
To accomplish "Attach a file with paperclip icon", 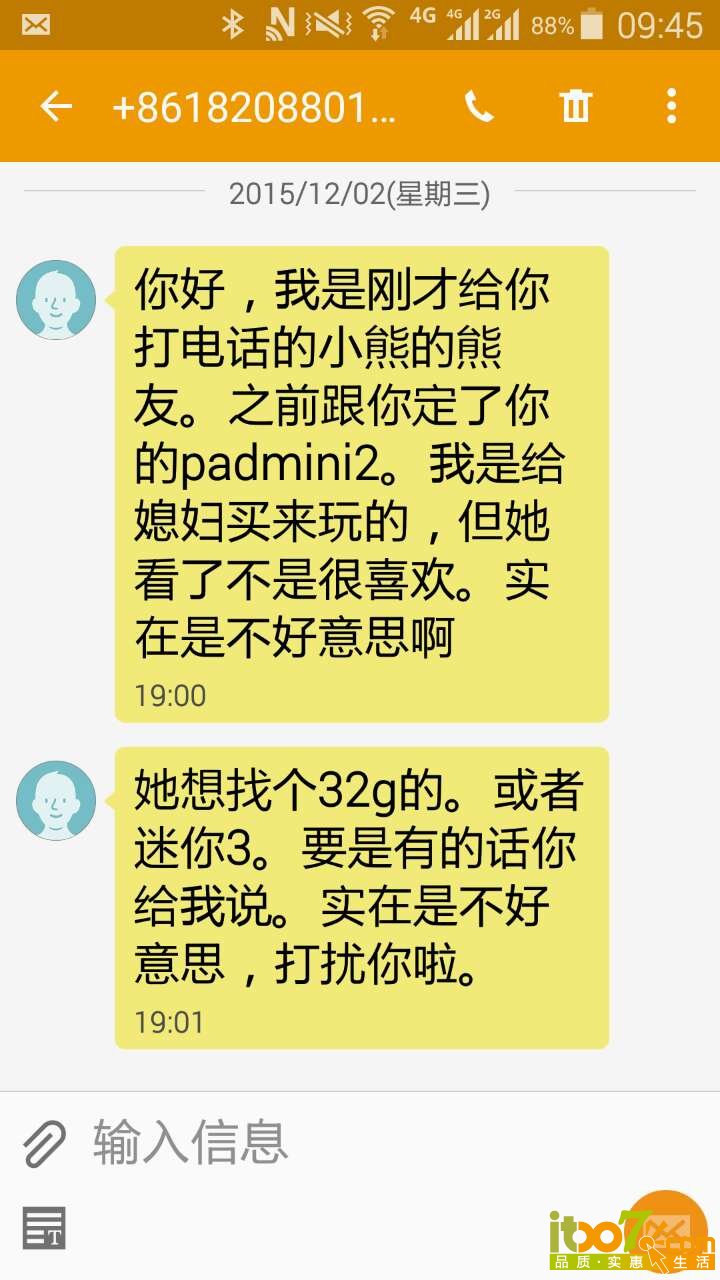I will [x=44, y=1142].
